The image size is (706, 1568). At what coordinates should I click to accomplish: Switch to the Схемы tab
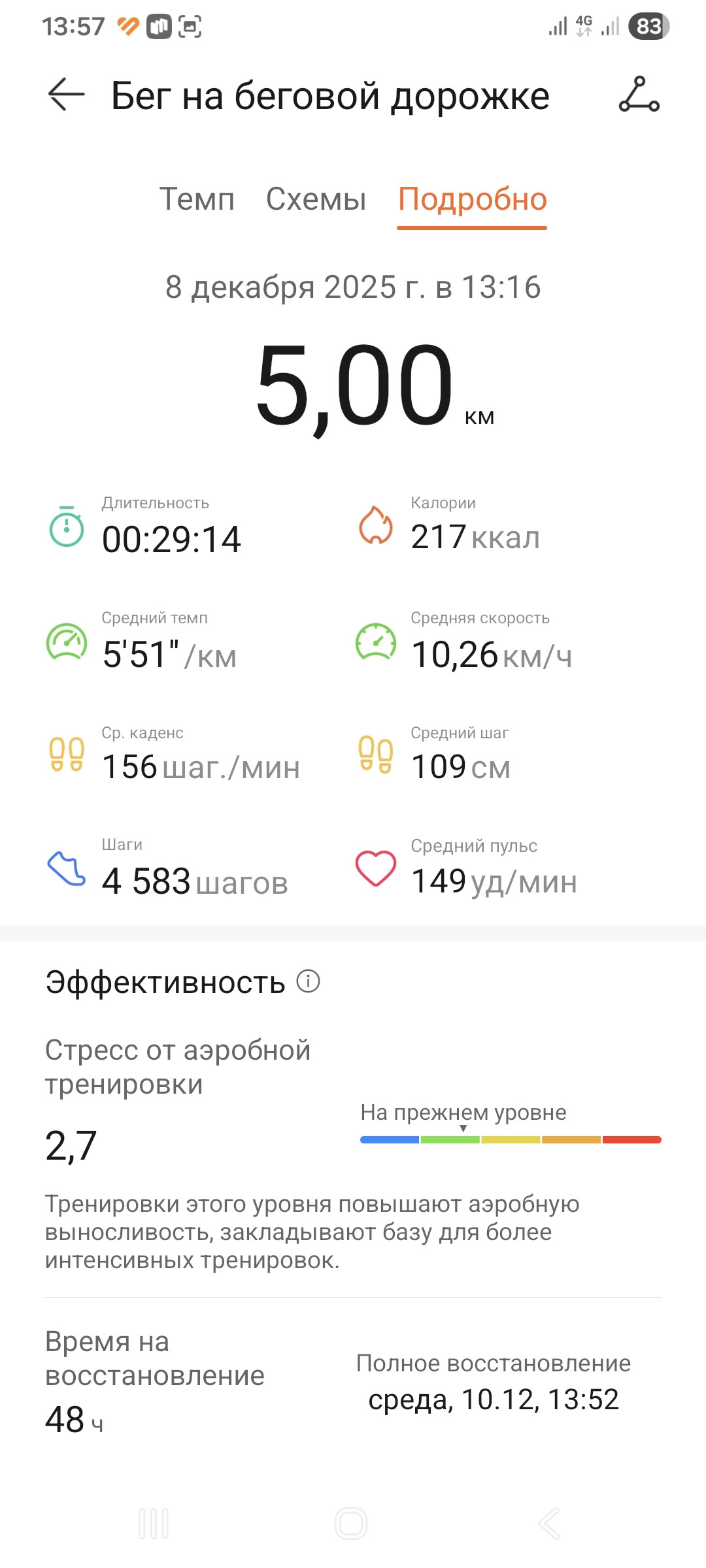pyautogui.click(x=316, y=199)
